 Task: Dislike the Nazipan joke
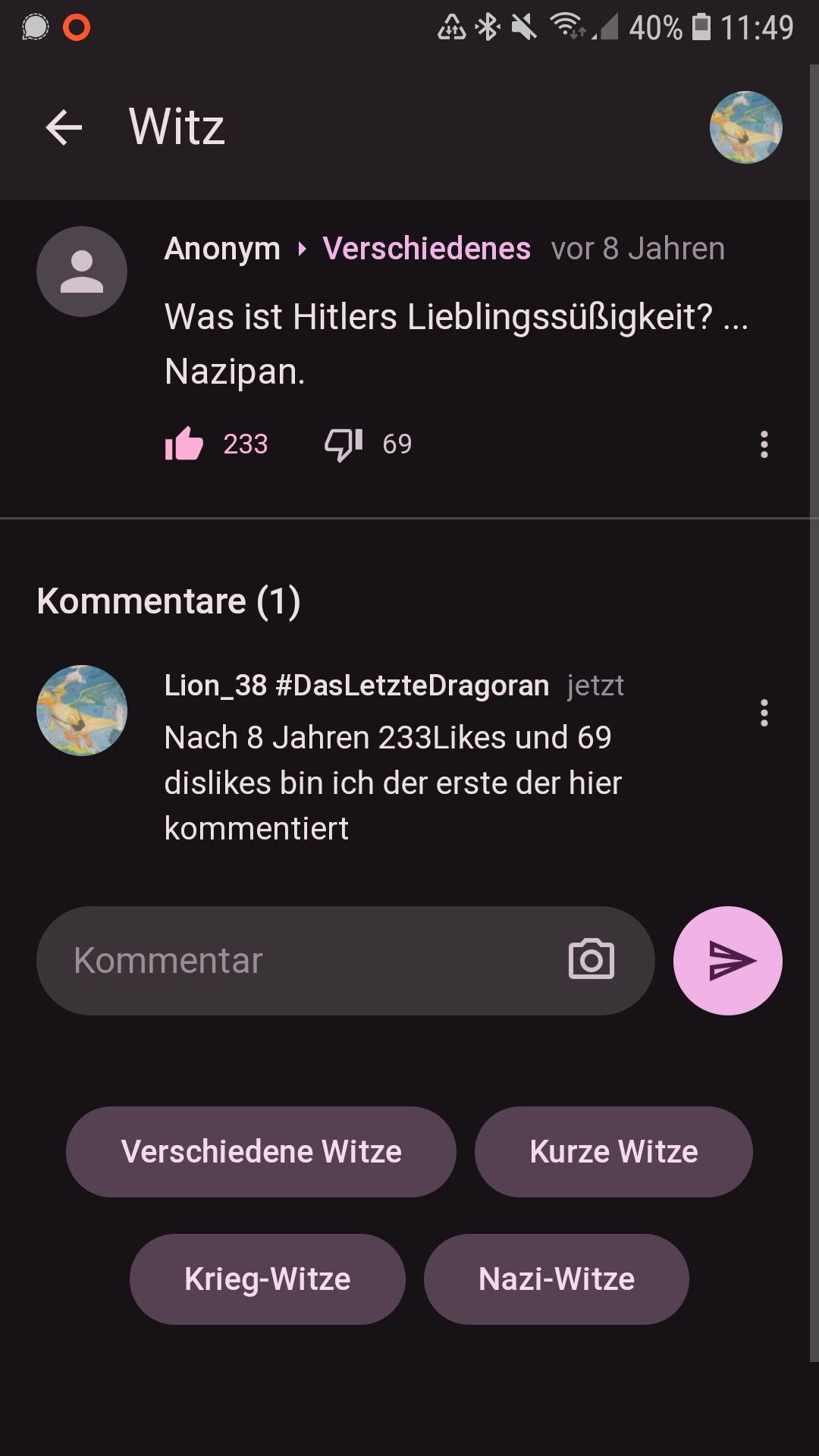click(344, 444)
